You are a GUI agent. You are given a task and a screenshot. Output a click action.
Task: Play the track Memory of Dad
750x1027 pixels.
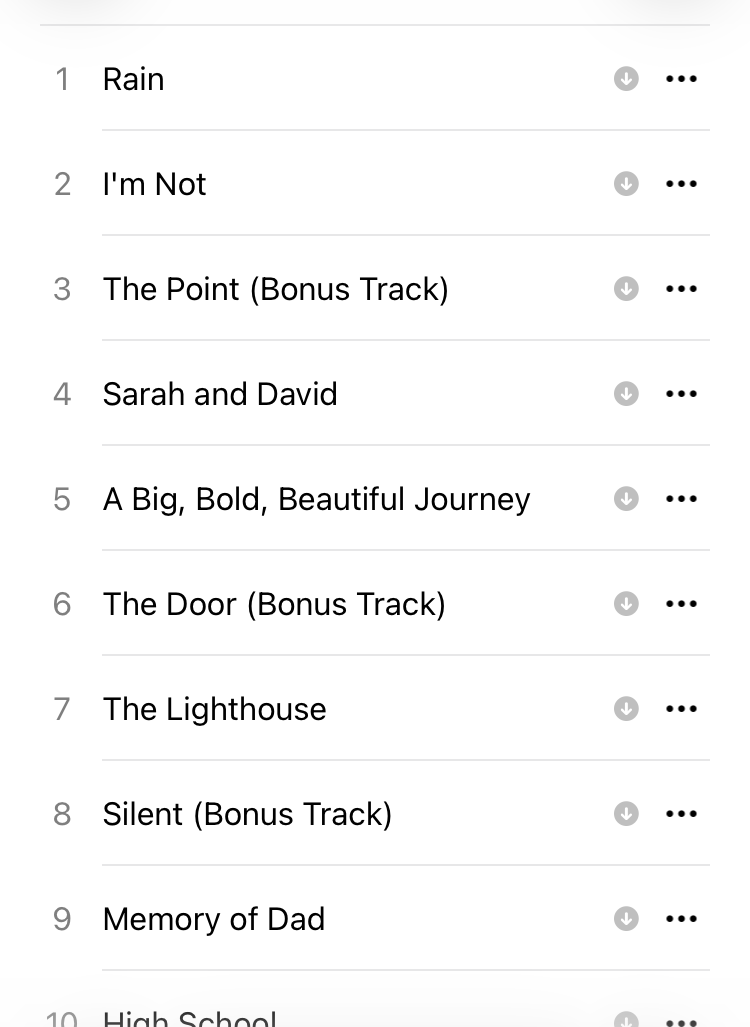214,919
